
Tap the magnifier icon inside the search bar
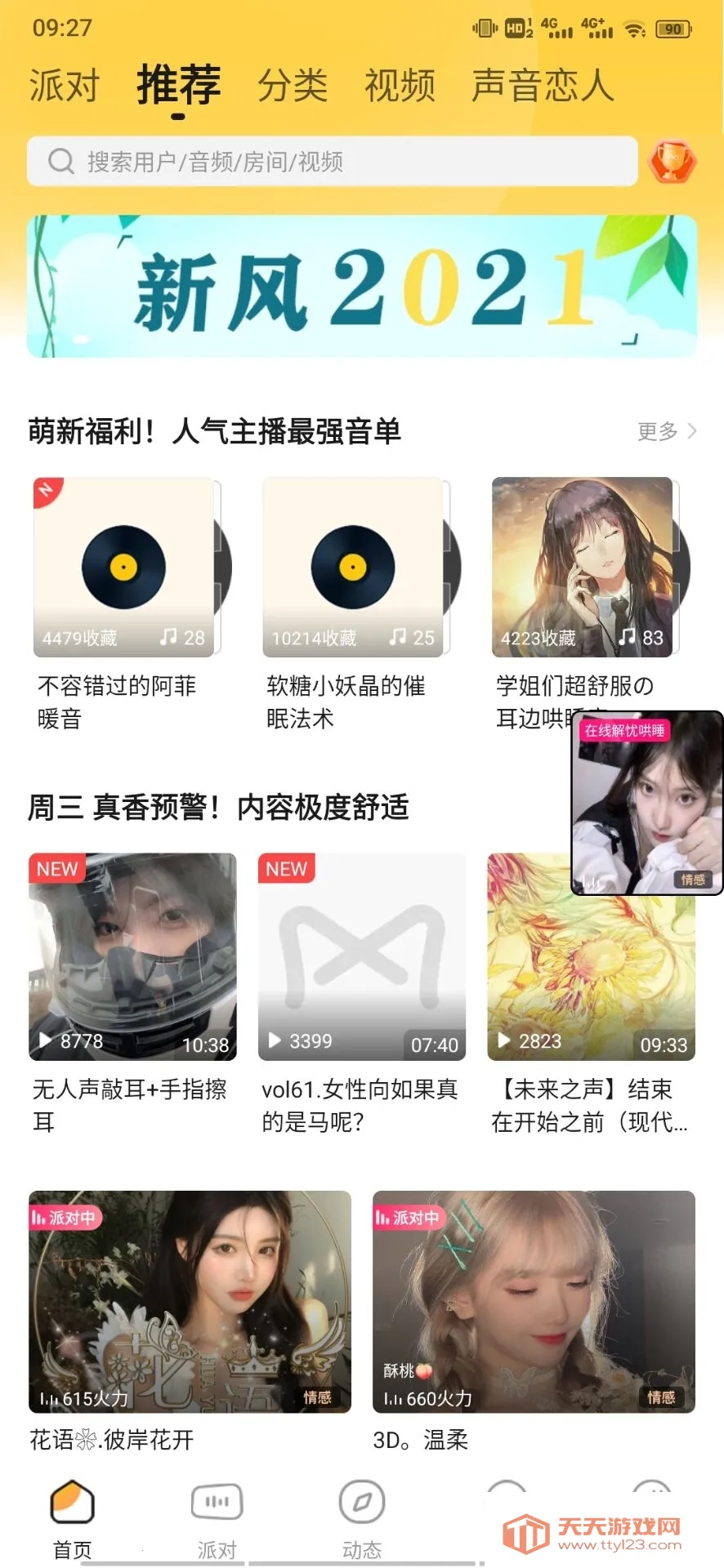pyautogui.click(x=60, y=161)
